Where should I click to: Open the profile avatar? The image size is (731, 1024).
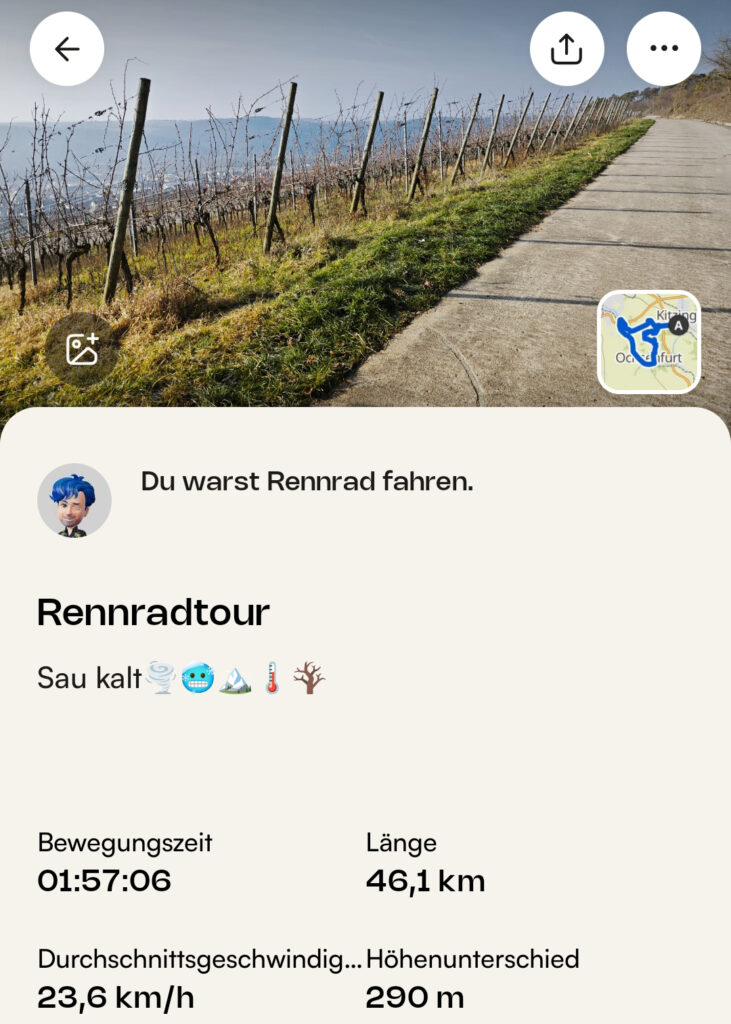[74, 500]
